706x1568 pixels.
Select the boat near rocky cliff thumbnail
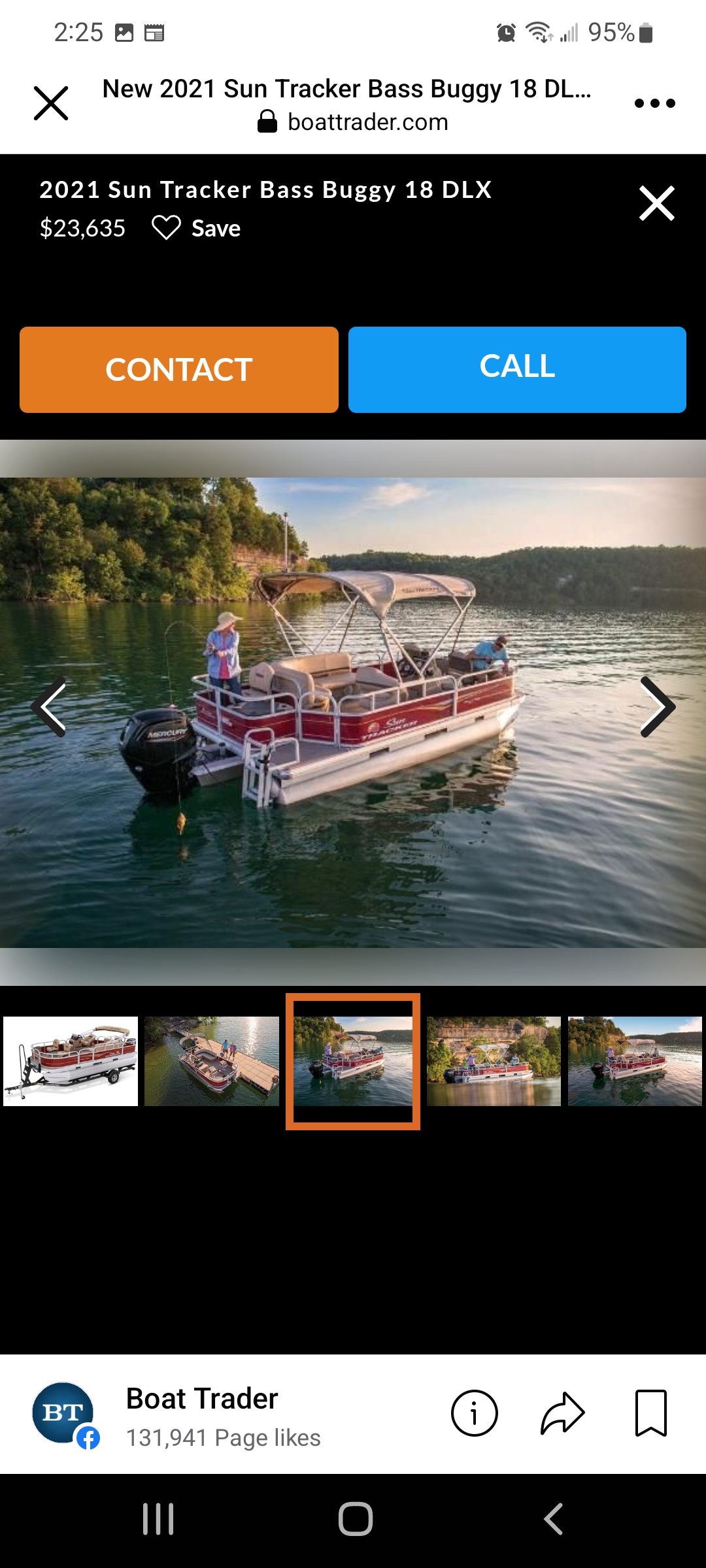coord(494,1061)
